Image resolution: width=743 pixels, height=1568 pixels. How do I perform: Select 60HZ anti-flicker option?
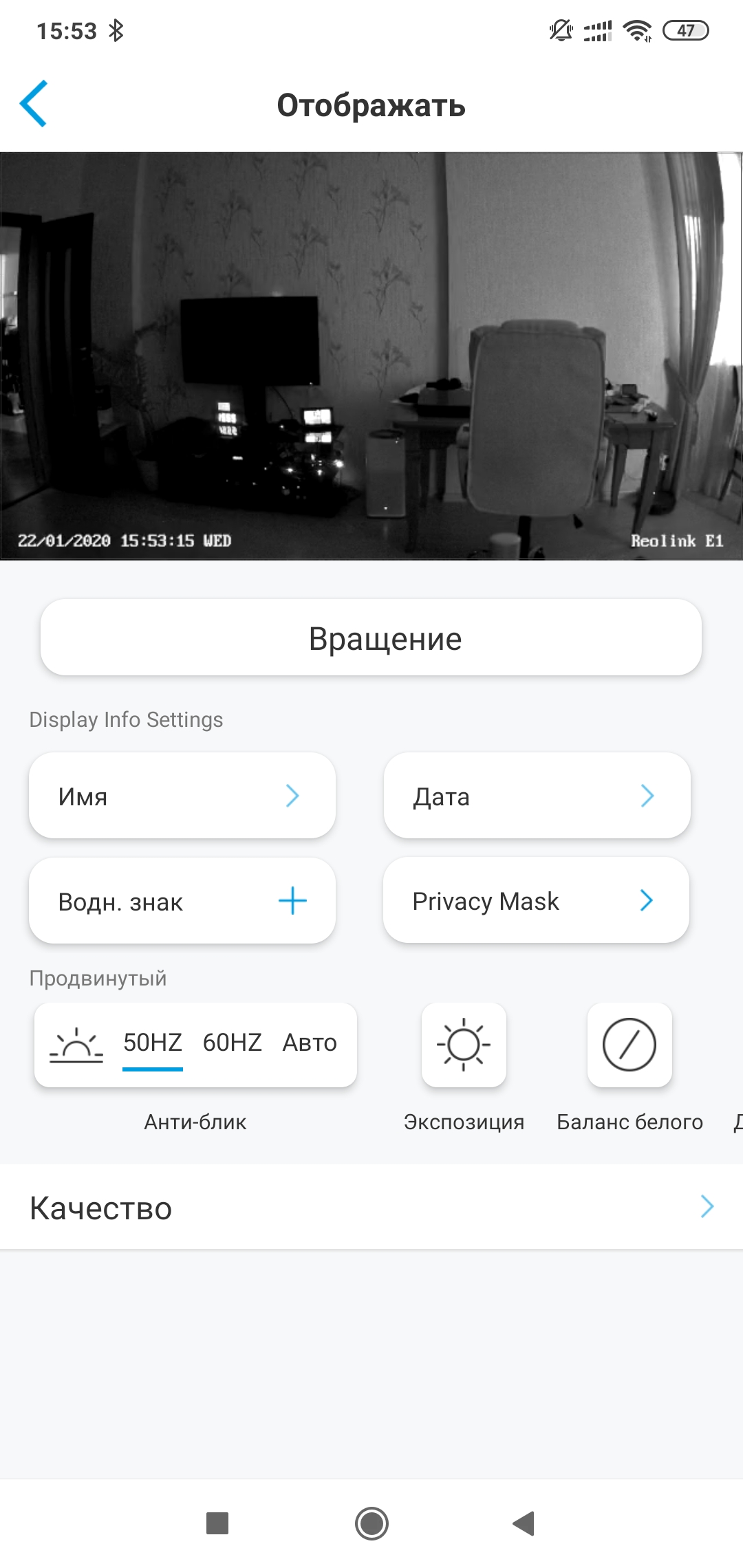pyautogui.click(x=232, y=1043)
